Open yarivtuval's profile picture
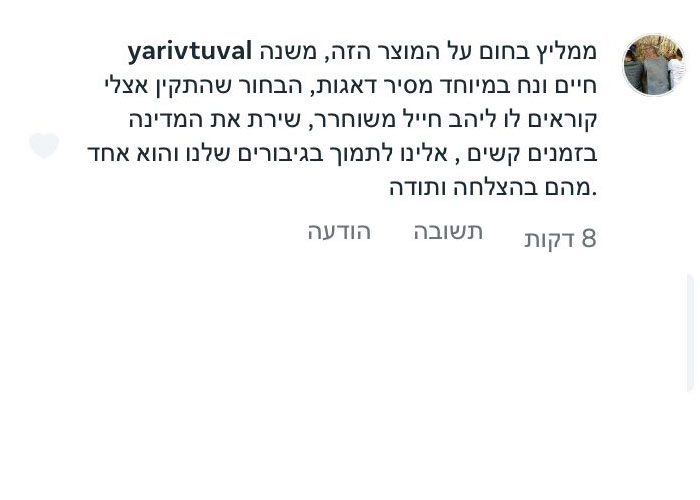The image size is (700, 500). tap(653, 65)
